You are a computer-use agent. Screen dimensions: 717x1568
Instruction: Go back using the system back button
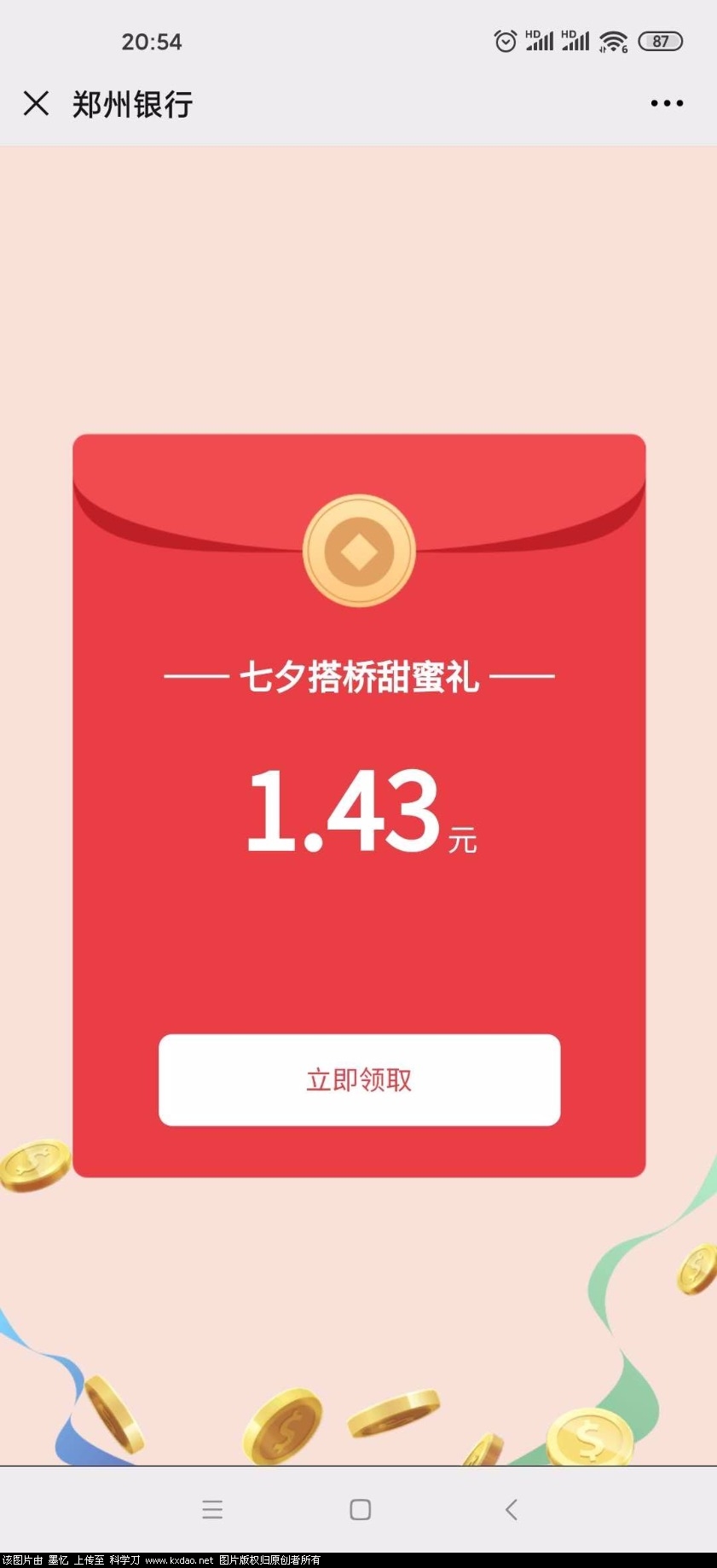511,1509
